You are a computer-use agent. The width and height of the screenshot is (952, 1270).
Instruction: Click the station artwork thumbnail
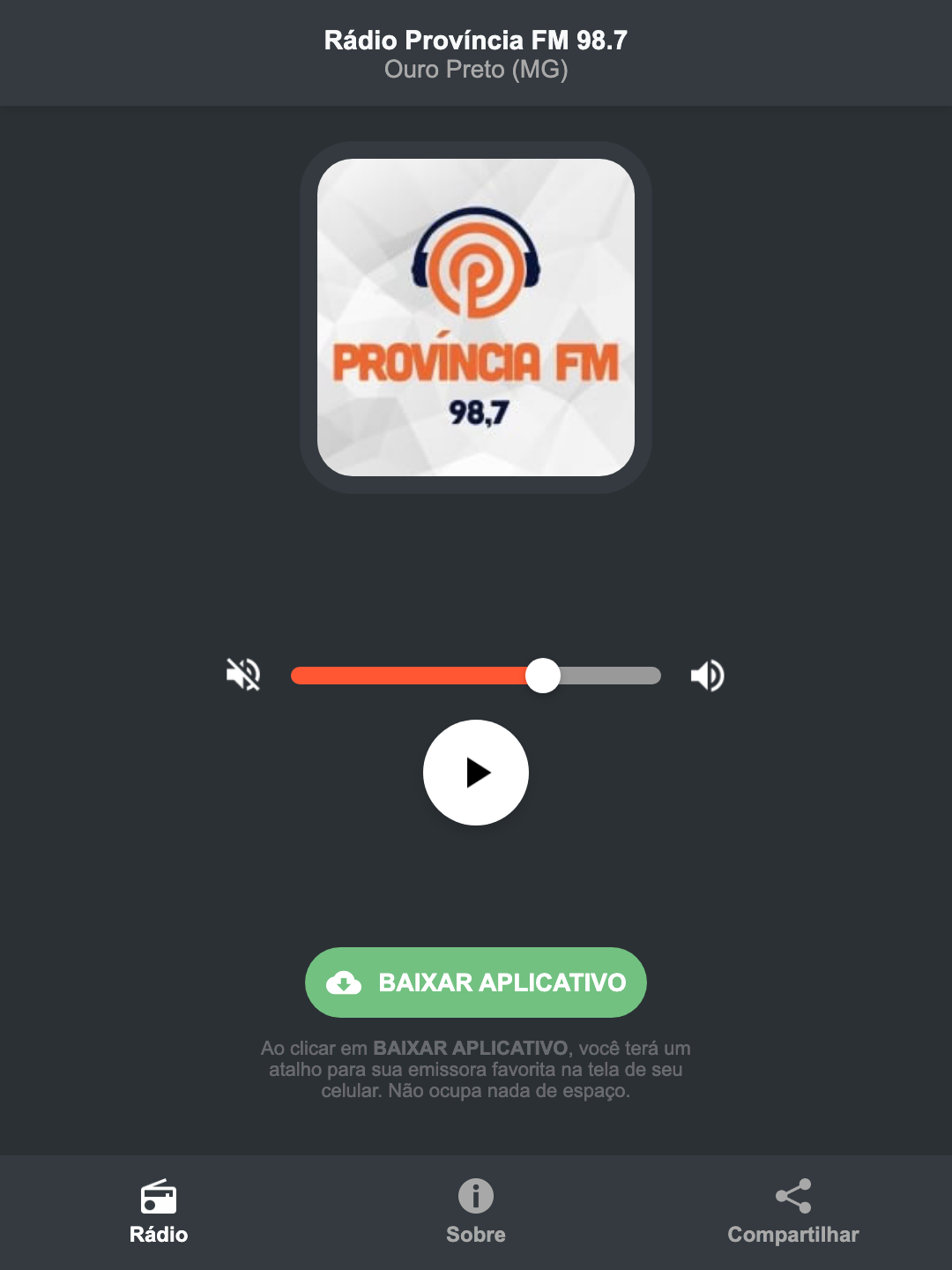pos(475,312)
